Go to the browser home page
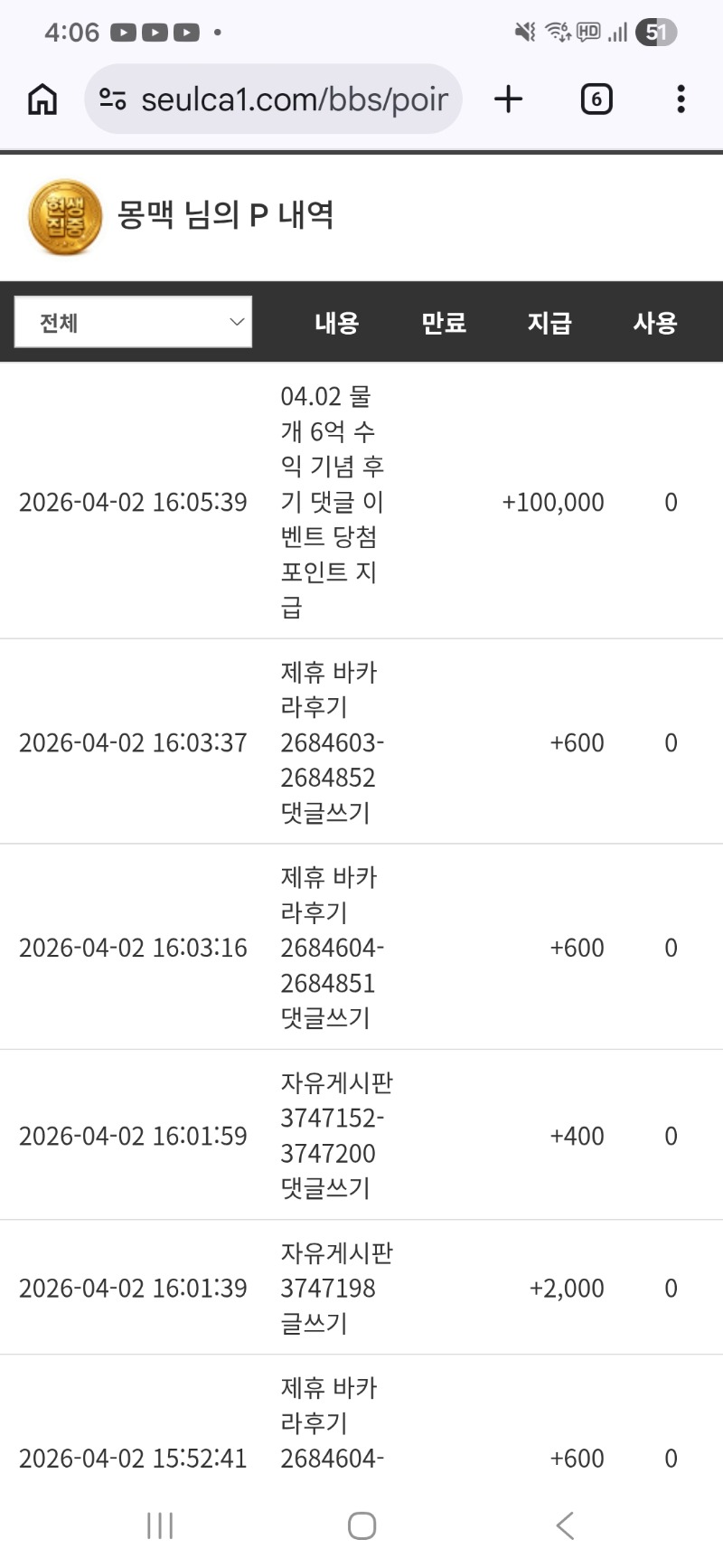This screenshot has width=723, height=1568. click(42, 99)
